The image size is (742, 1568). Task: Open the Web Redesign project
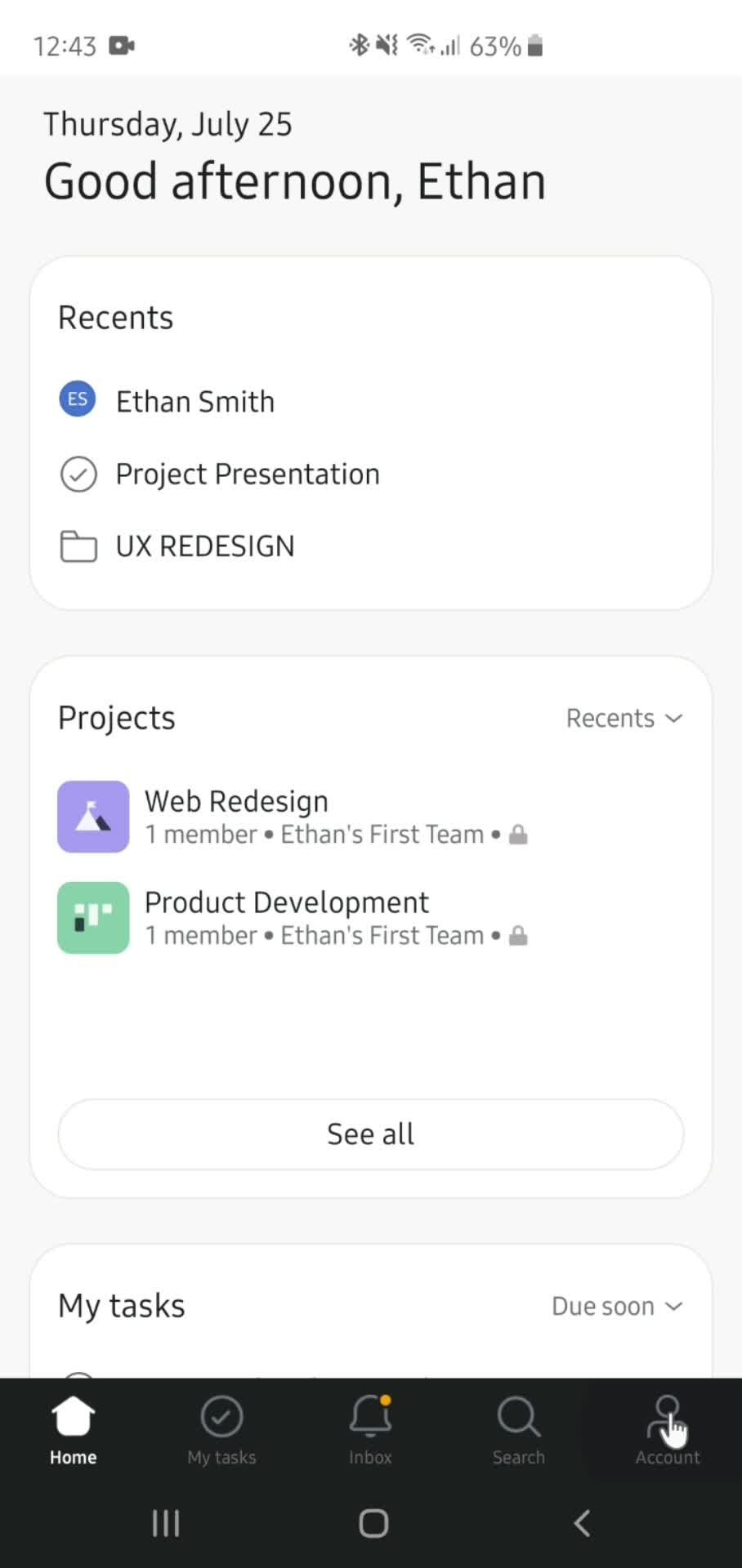click(236, 800)
